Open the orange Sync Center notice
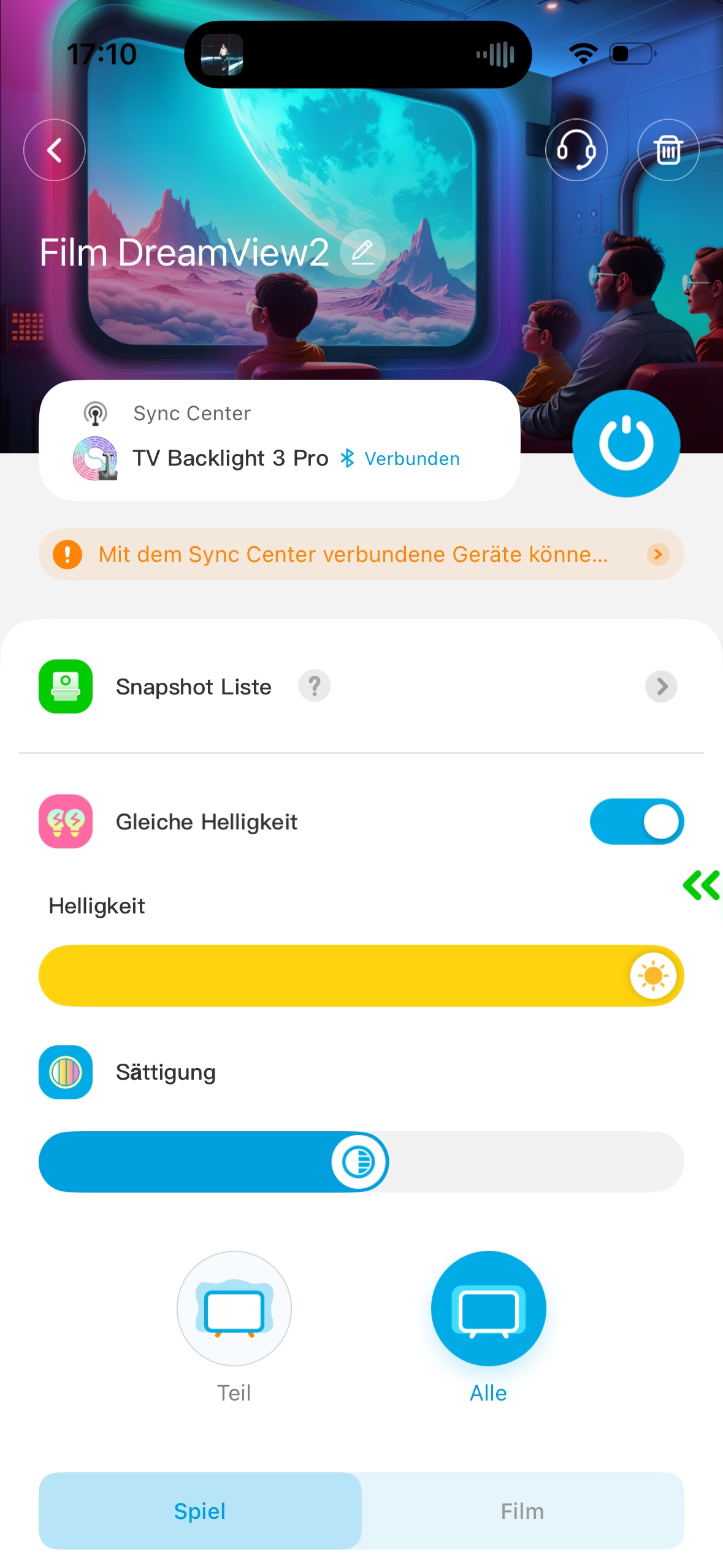 [361, 555]
